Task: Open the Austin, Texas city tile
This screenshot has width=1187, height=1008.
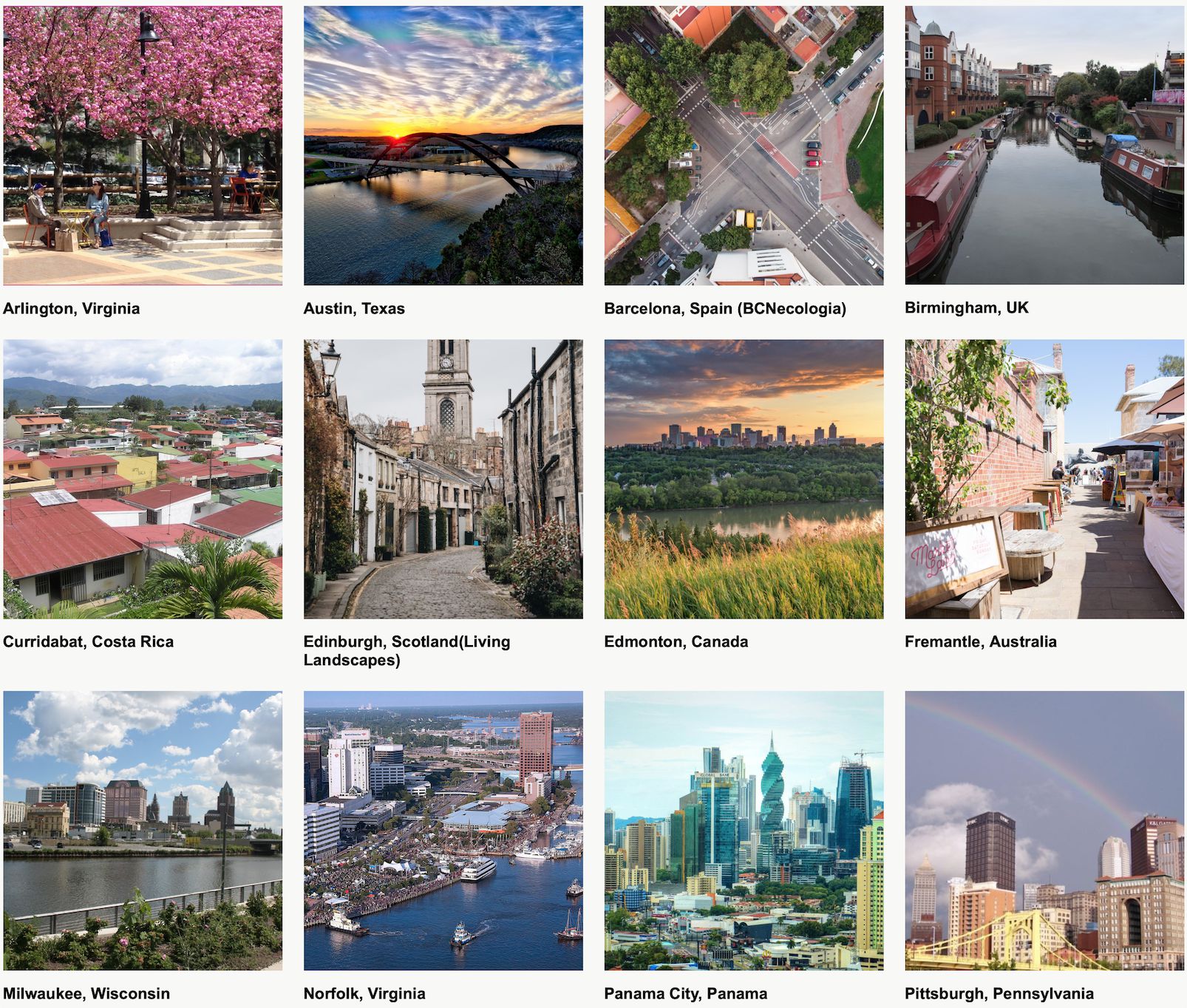Action: (443, 146)
